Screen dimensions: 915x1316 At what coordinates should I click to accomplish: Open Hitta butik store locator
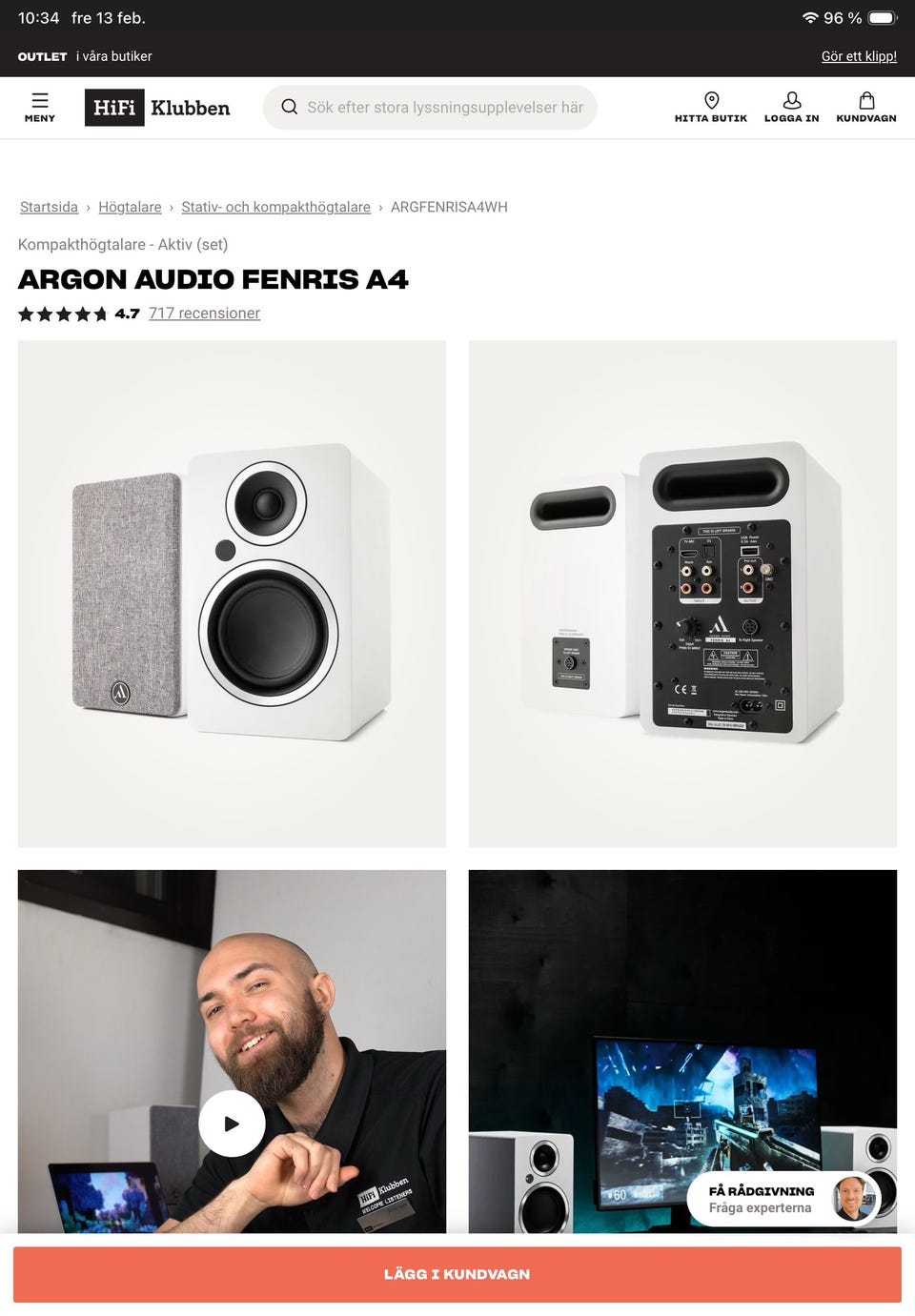(x=710, y=107)
